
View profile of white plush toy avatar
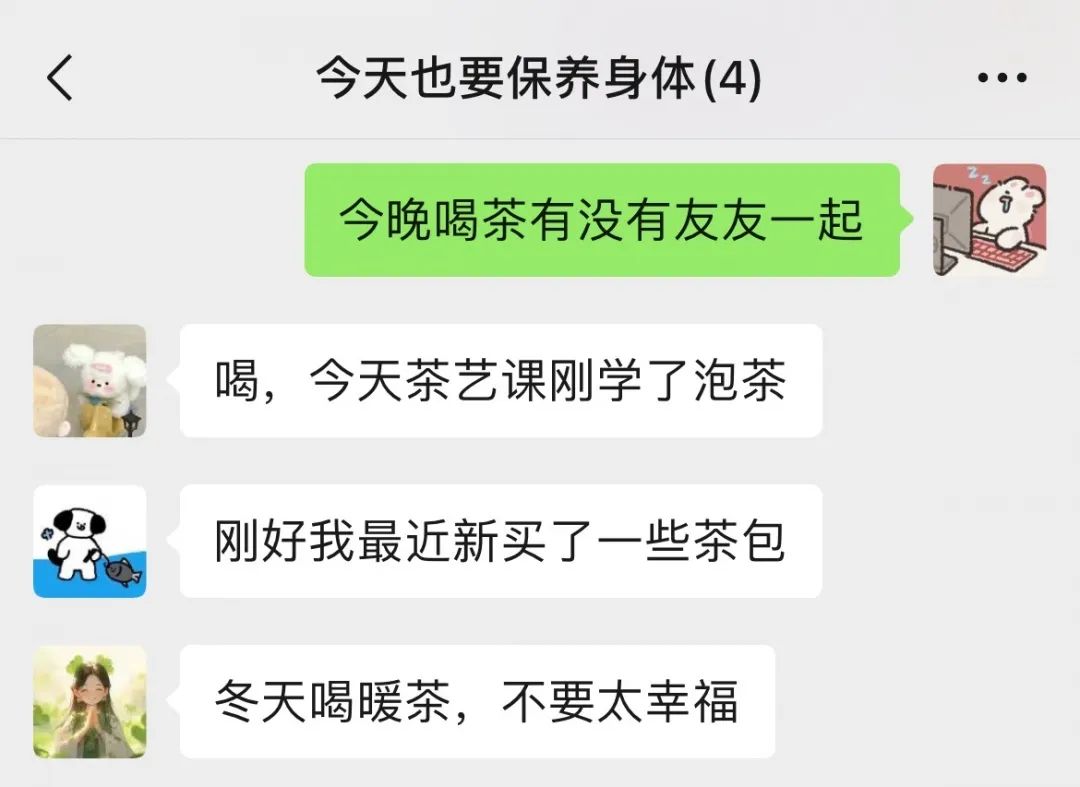pos(90,381)
